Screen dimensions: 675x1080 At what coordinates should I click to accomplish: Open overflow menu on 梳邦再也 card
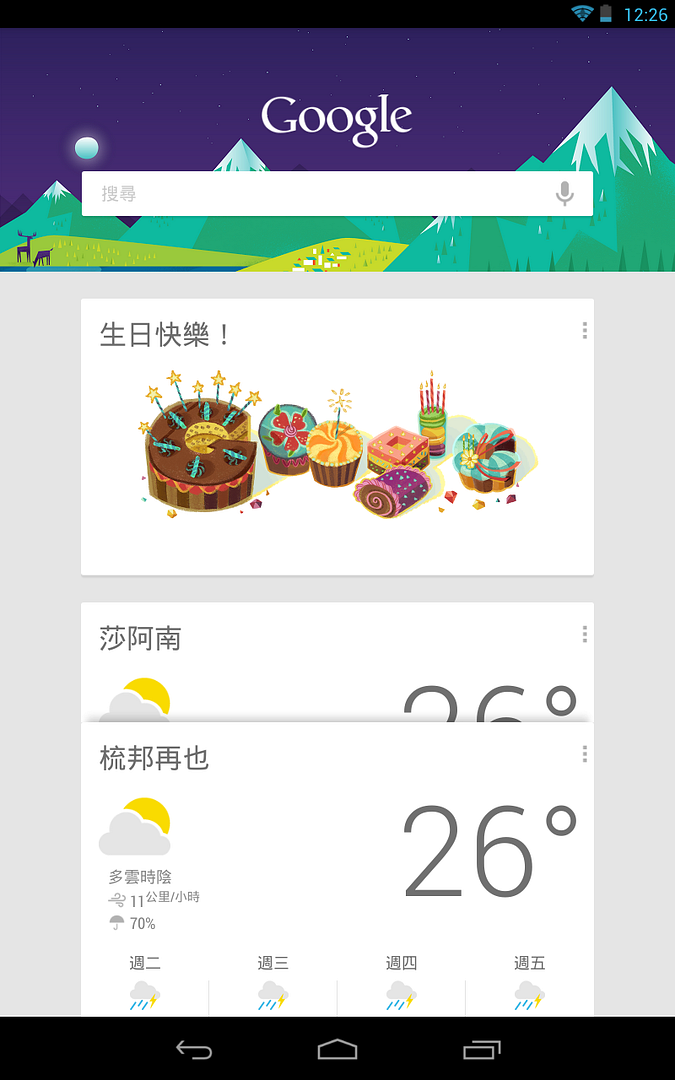point(584,755)
